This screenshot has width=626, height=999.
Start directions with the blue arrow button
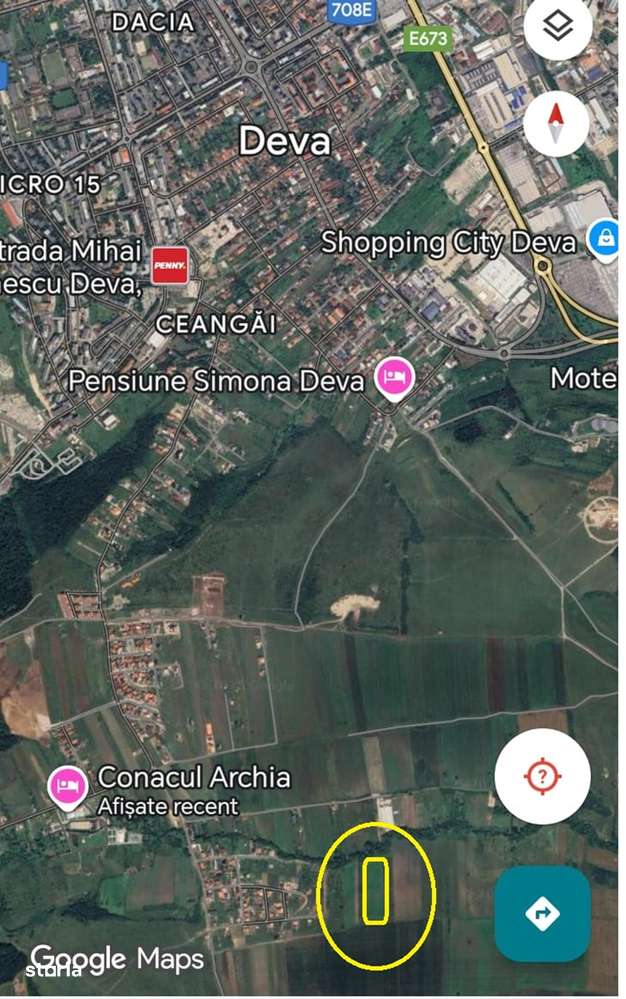[x=542, y=913]
